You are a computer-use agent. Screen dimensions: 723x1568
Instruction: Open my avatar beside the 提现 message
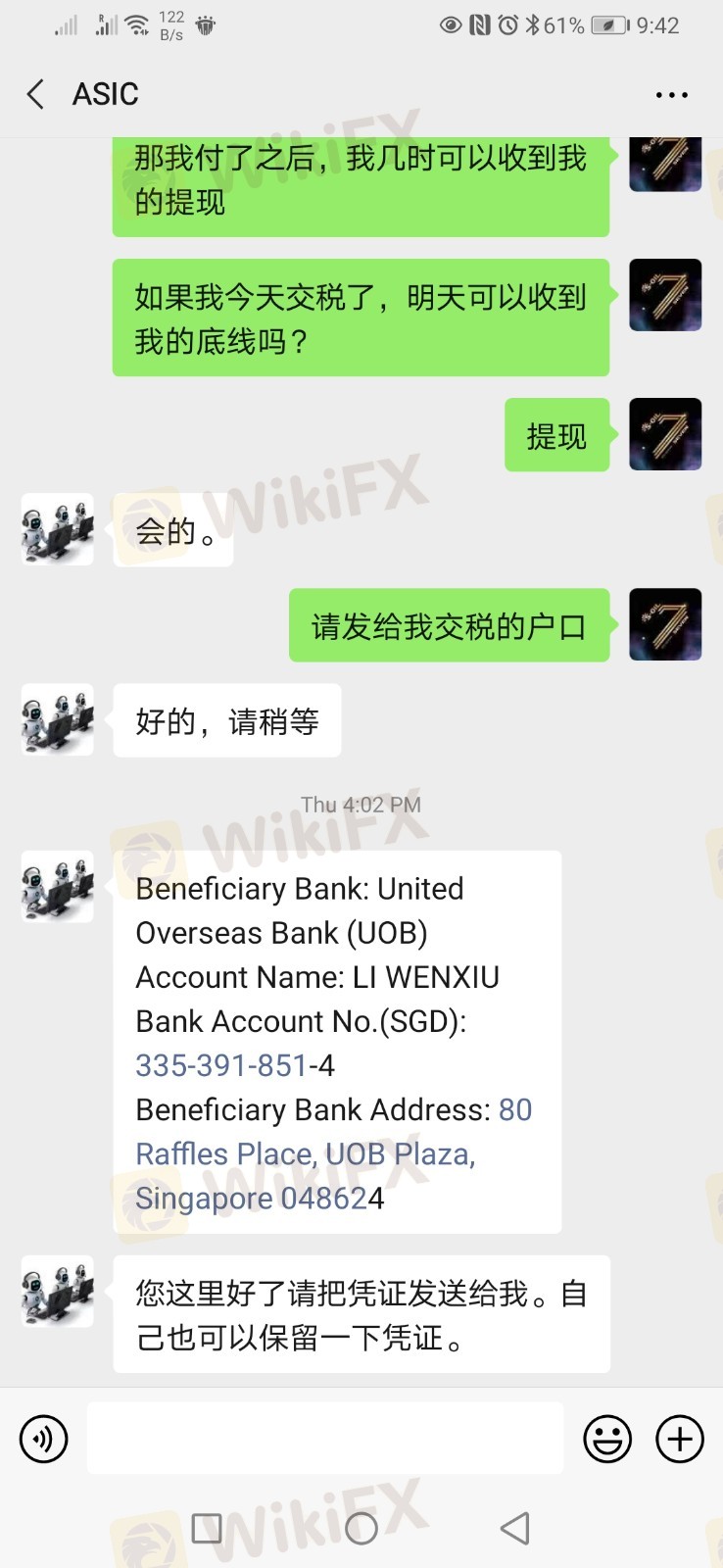point(665,434)
